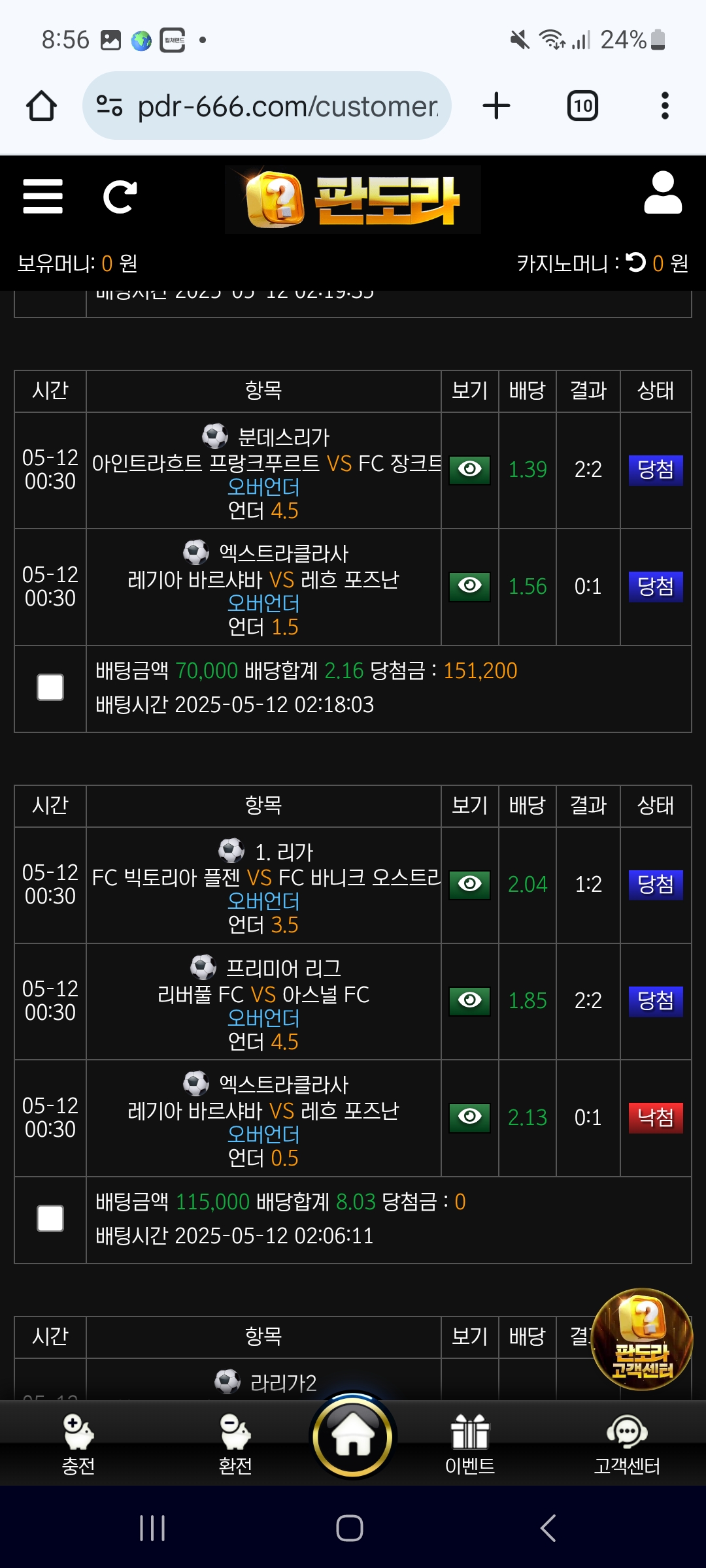Refresh the casino money balance
The height and width of the screenshot is (1568, 706).
click(636, 262)
